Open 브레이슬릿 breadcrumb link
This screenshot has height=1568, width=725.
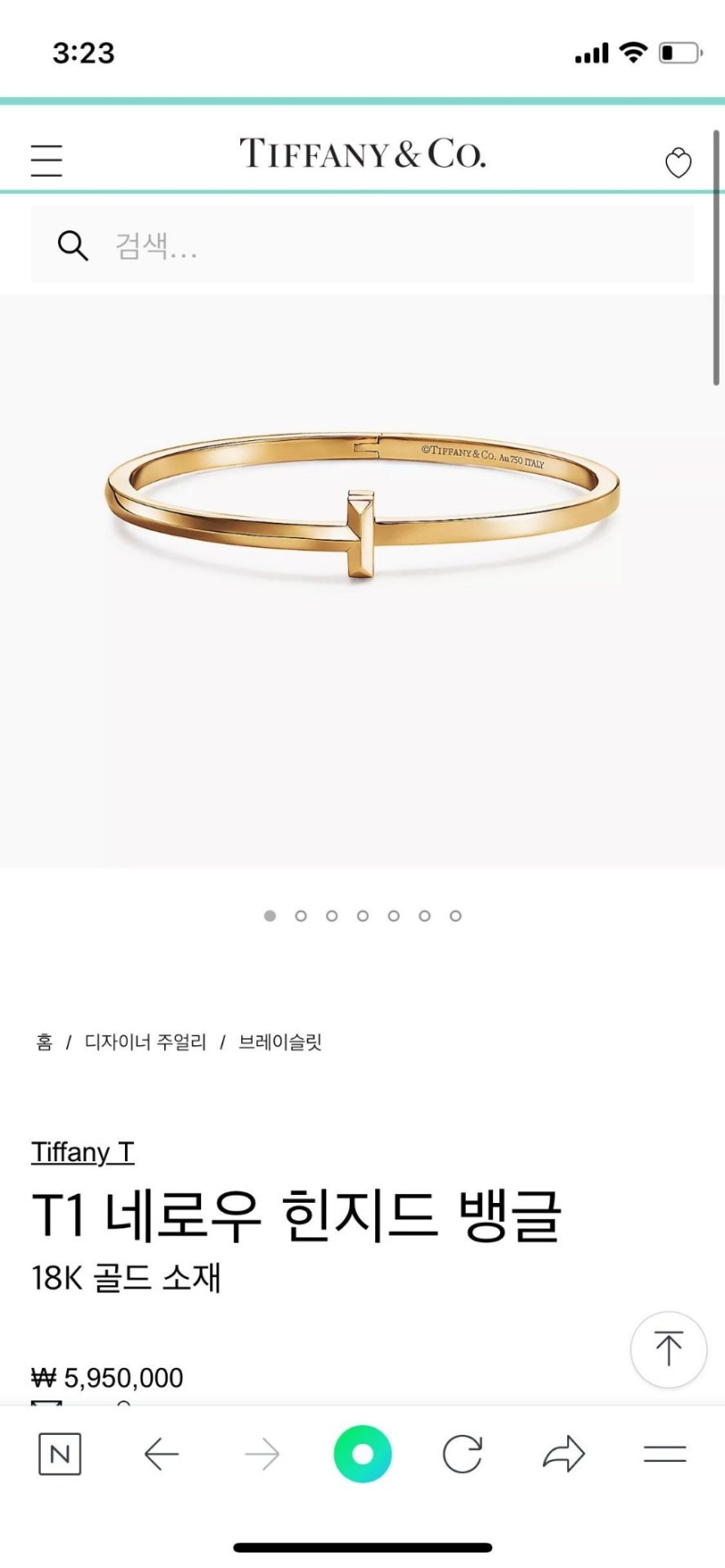[x=280, y=1042]
